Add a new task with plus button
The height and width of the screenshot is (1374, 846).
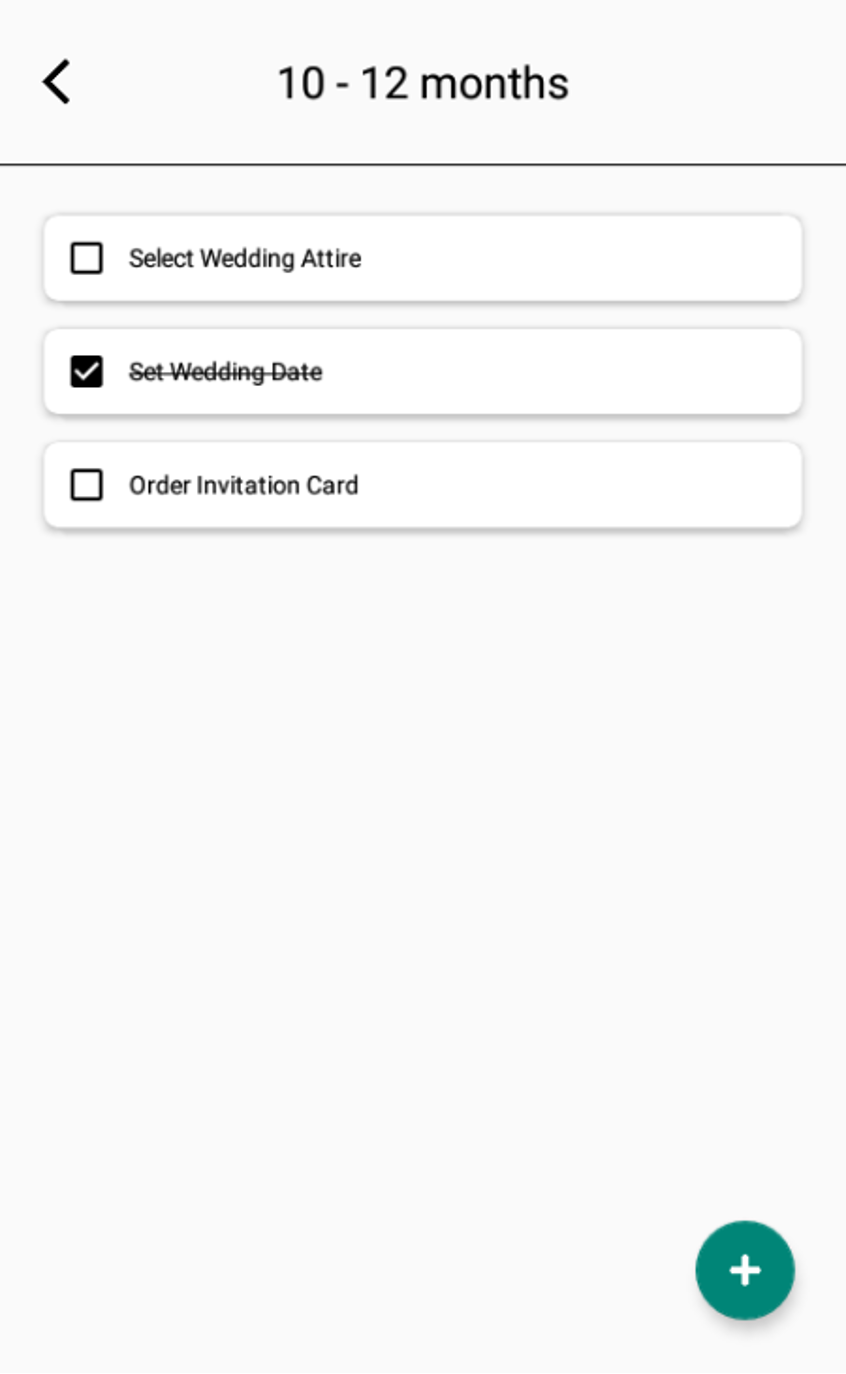point(744,1270)
